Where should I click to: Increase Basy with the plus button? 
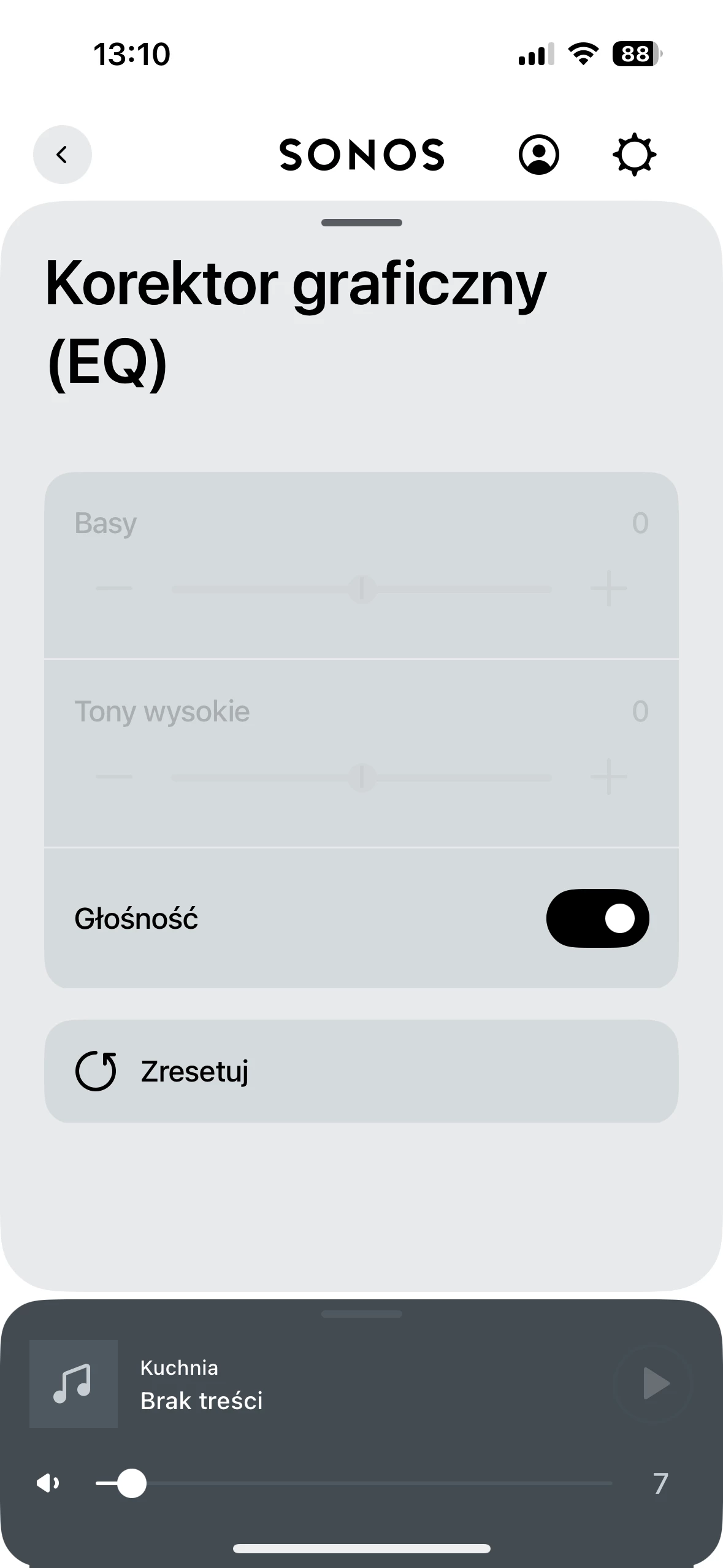(x=608, y=589)
